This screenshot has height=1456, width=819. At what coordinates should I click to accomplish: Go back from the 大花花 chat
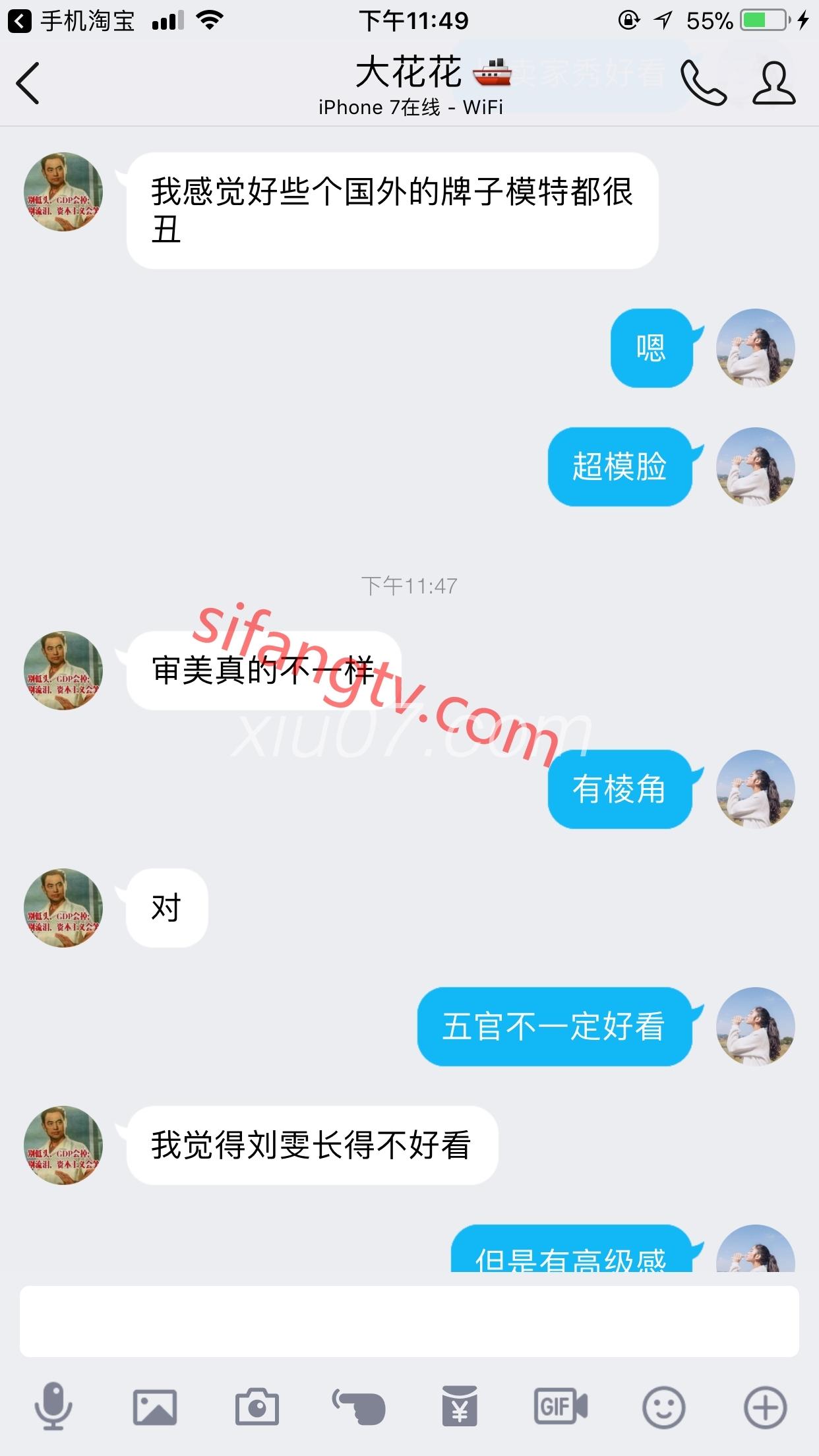pyautogui.click(x=28, y=83)
